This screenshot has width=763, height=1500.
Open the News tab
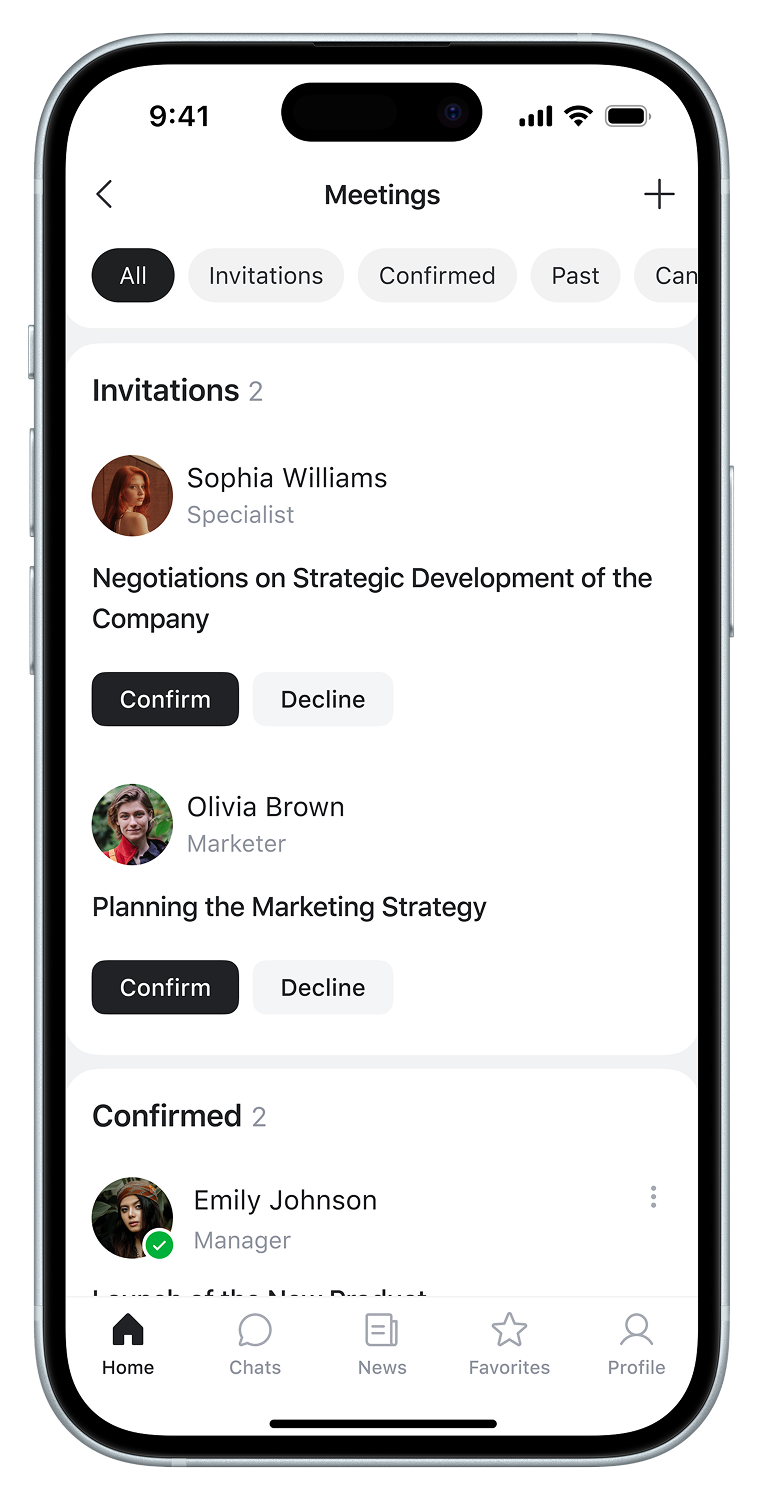pyautogui.click(x=382, y=1345)
